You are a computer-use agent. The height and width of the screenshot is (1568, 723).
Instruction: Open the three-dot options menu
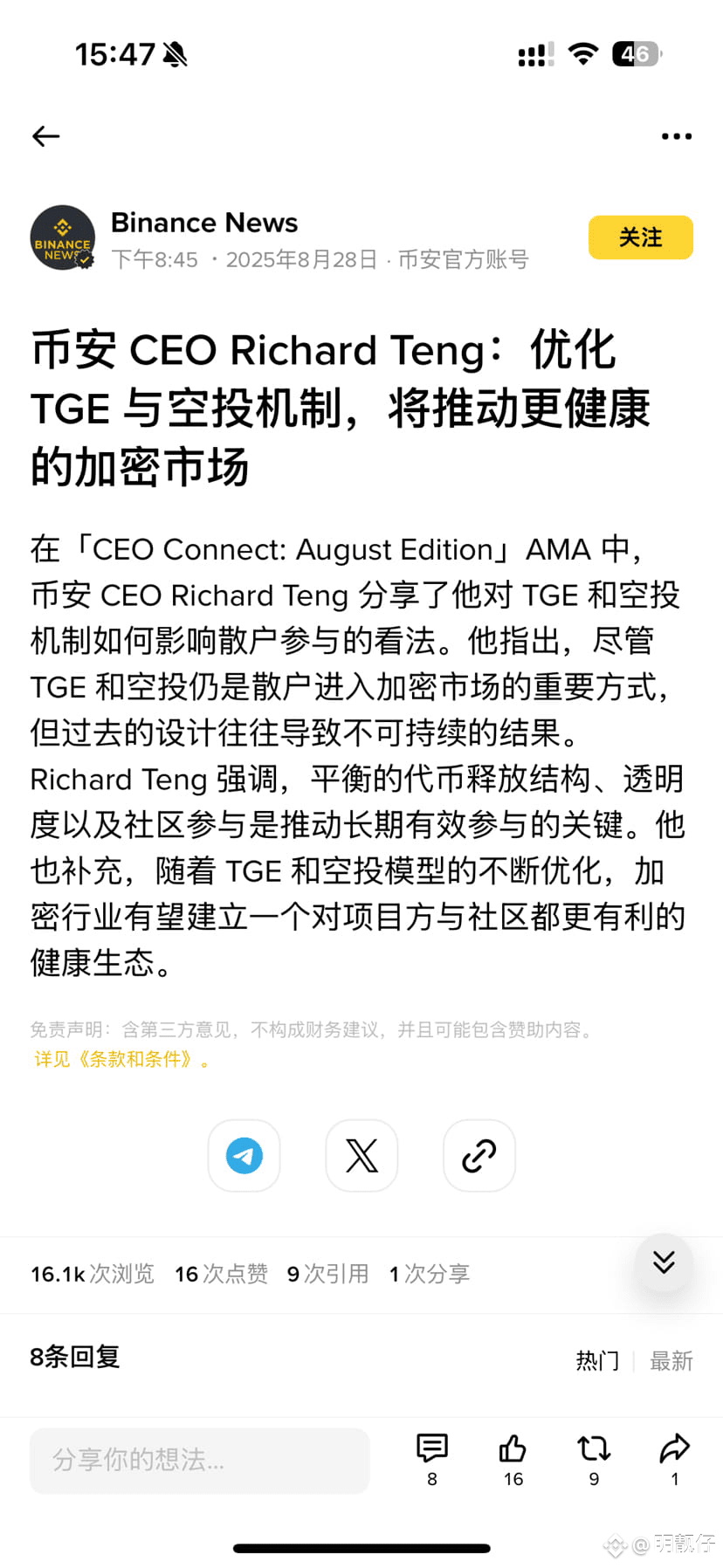(675, 136)
